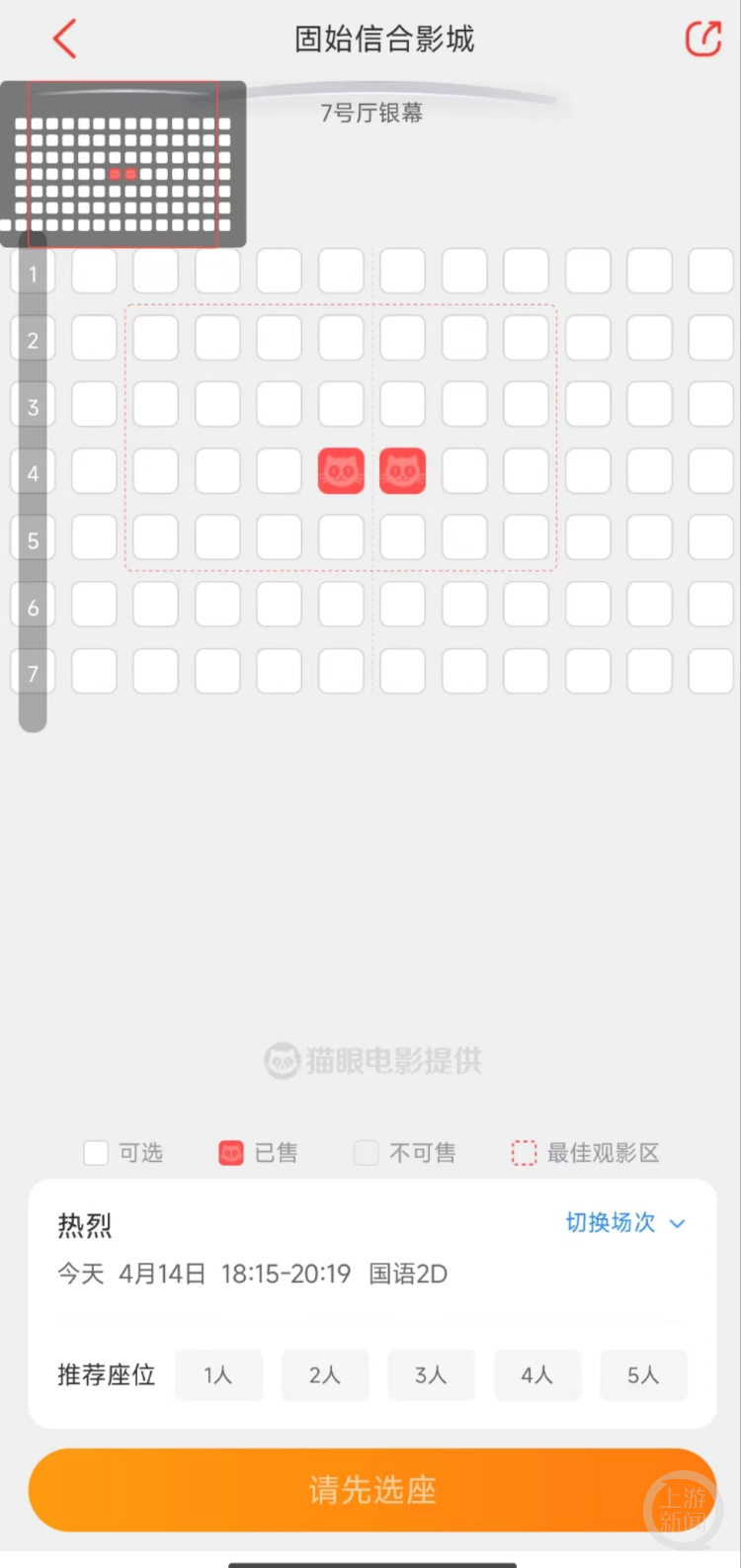Click the 已售 cat icon in the legend
The image size is (741, 1568).
[229, 1152]
